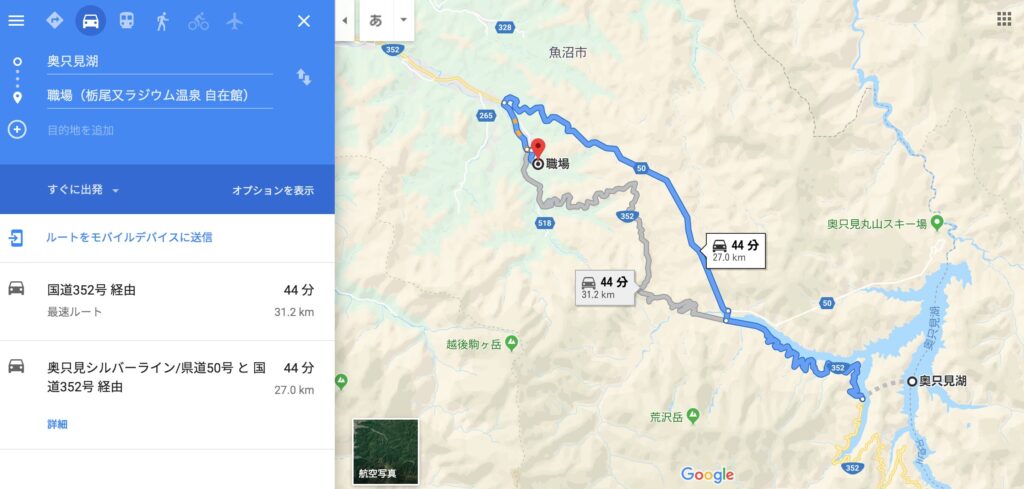Switch to public transit mode

[126, 20]
